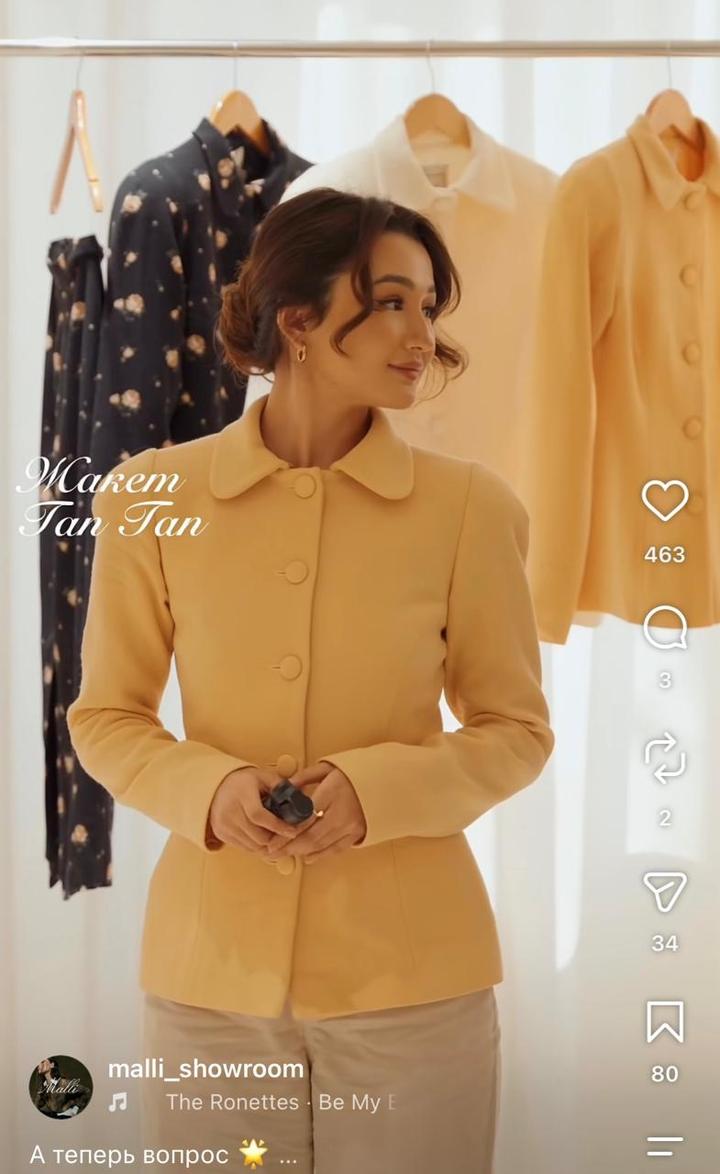The width and height of the screenshot is (720, 1174).
Task: Like this reel with the heart icon
Action: [x=665, y=500]
